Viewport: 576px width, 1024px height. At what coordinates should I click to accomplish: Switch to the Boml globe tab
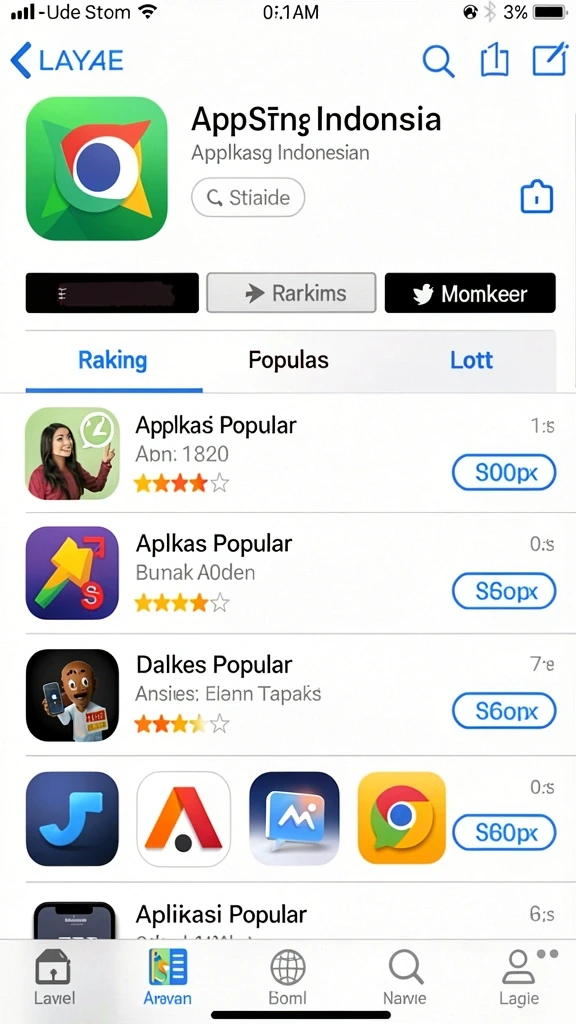[x=288, y=977]
